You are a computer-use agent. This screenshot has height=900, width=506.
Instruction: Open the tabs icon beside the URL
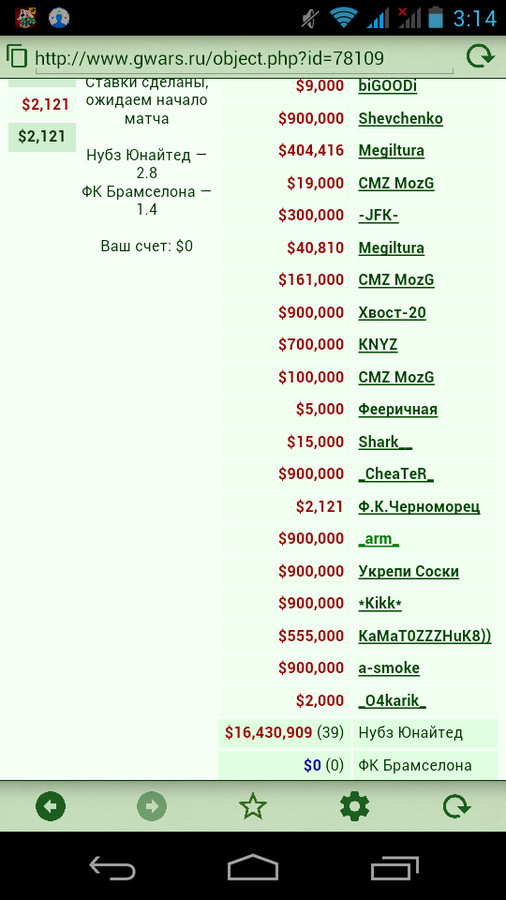tap(17, 57)
